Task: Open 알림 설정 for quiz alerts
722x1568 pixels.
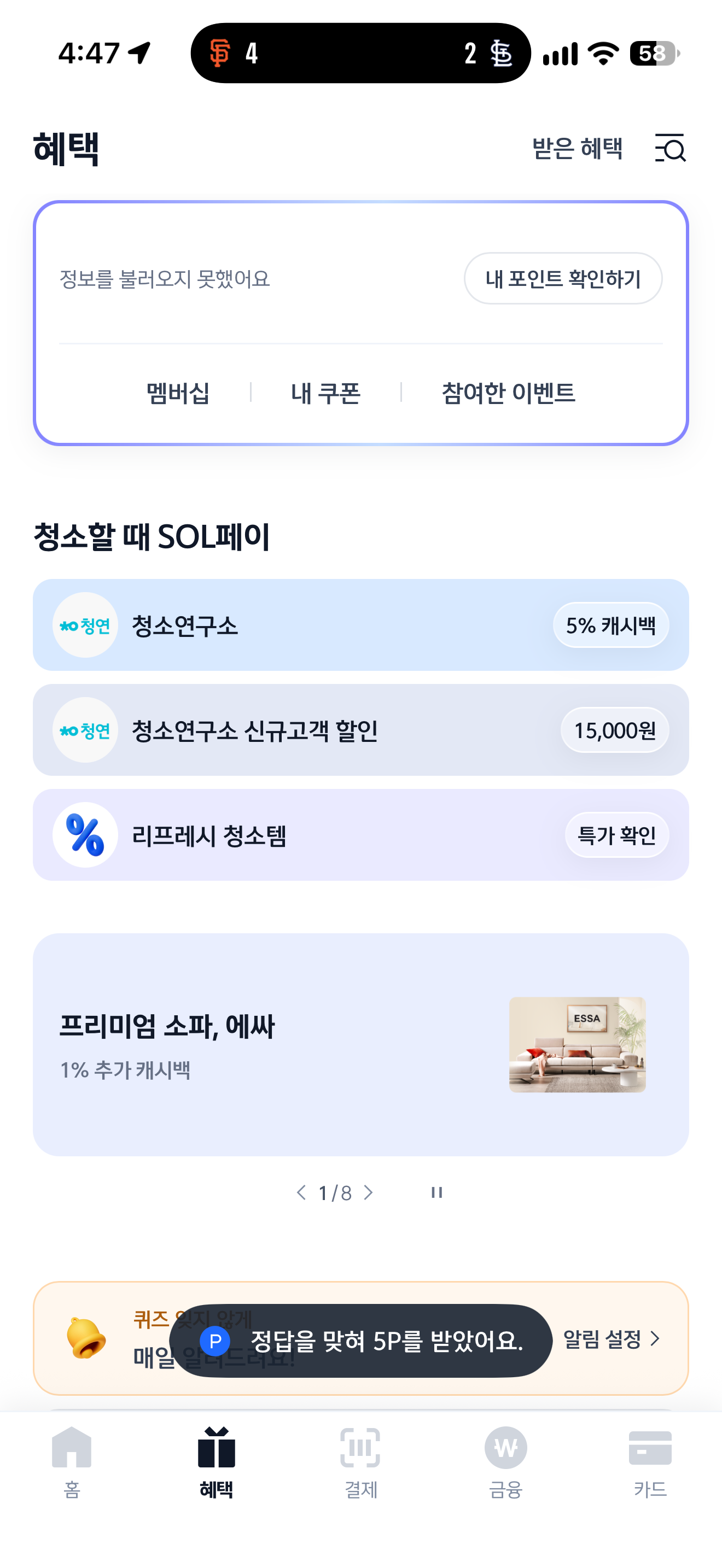Action: tap(610, 1339)
